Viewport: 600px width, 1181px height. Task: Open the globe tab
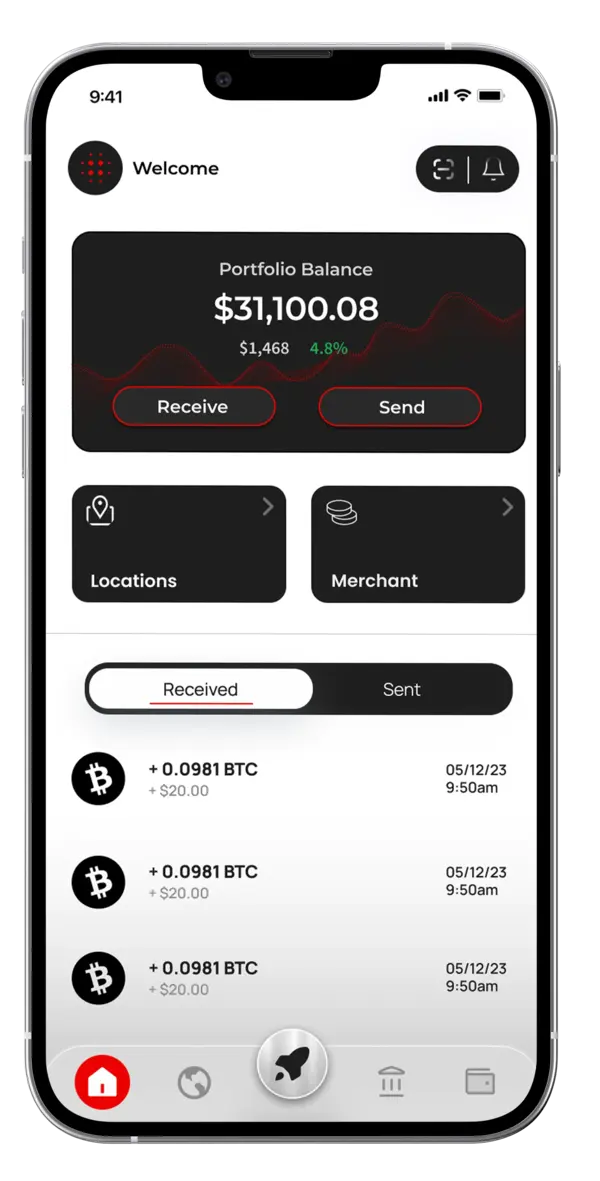[x=194, y=1082]
